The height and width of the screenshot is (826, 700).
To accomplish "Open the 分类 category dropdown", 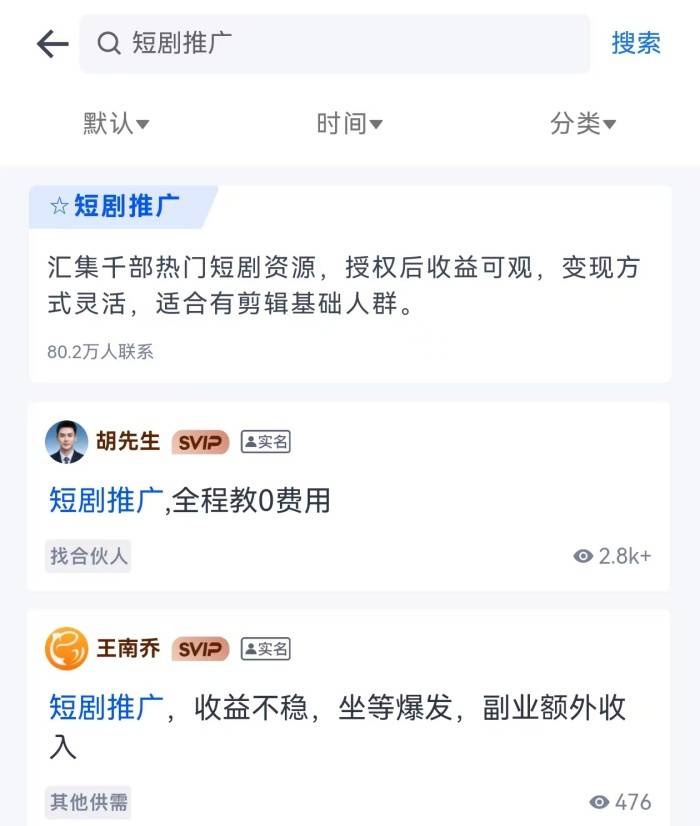I will [582, 124].
